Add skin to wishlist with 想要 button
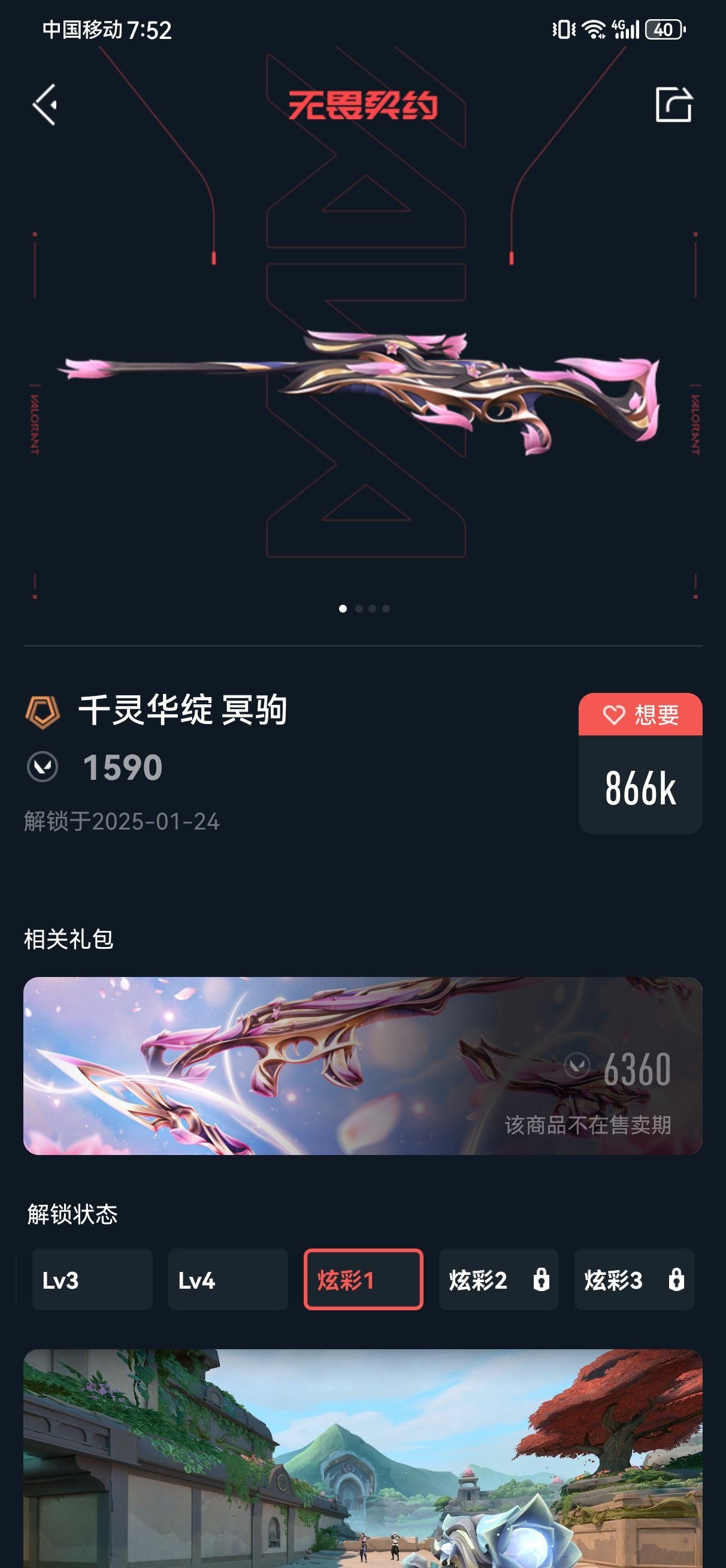The height and width of the screenshot is (1568, 726). click(x=640, y=714)
